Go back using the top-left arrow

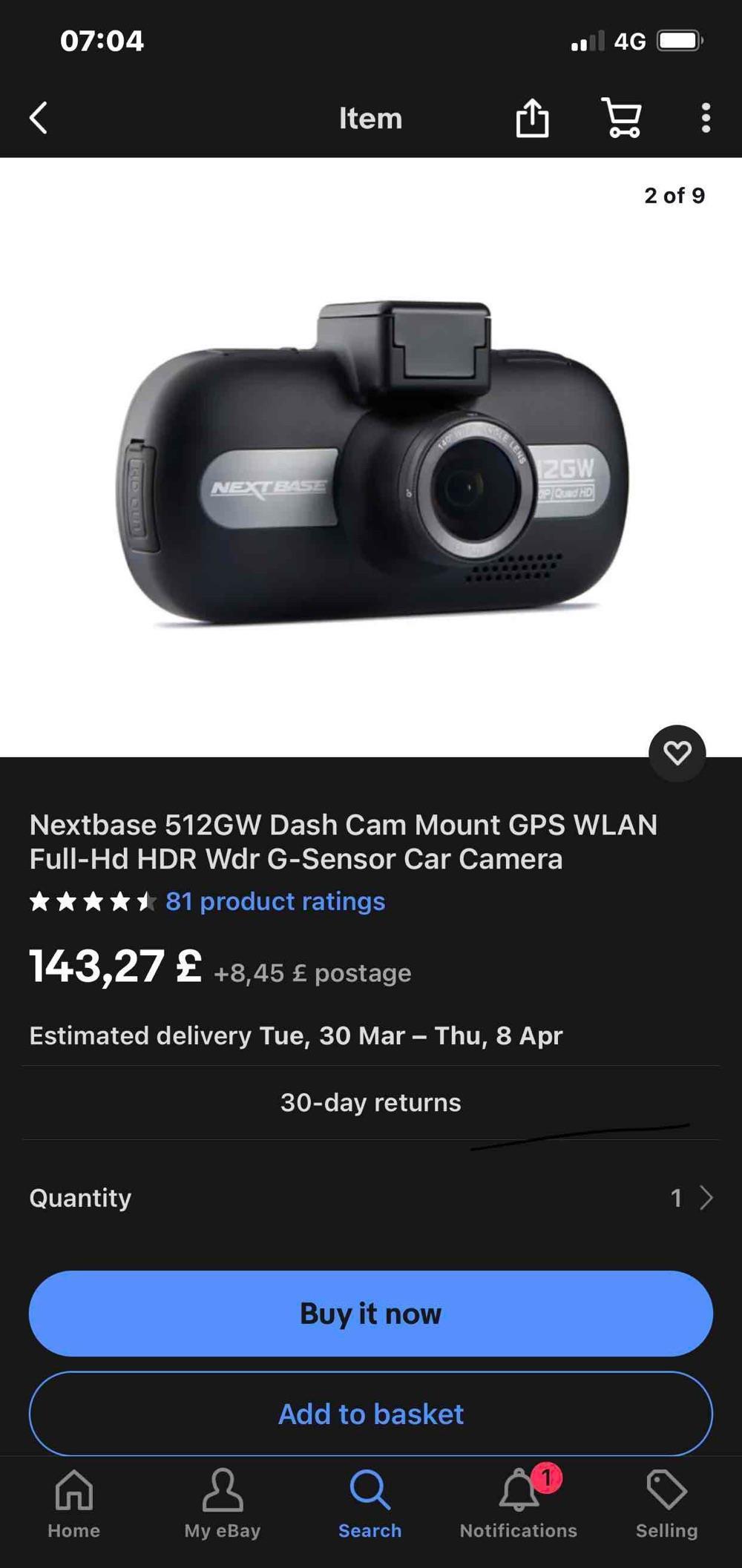click(39, 118)
